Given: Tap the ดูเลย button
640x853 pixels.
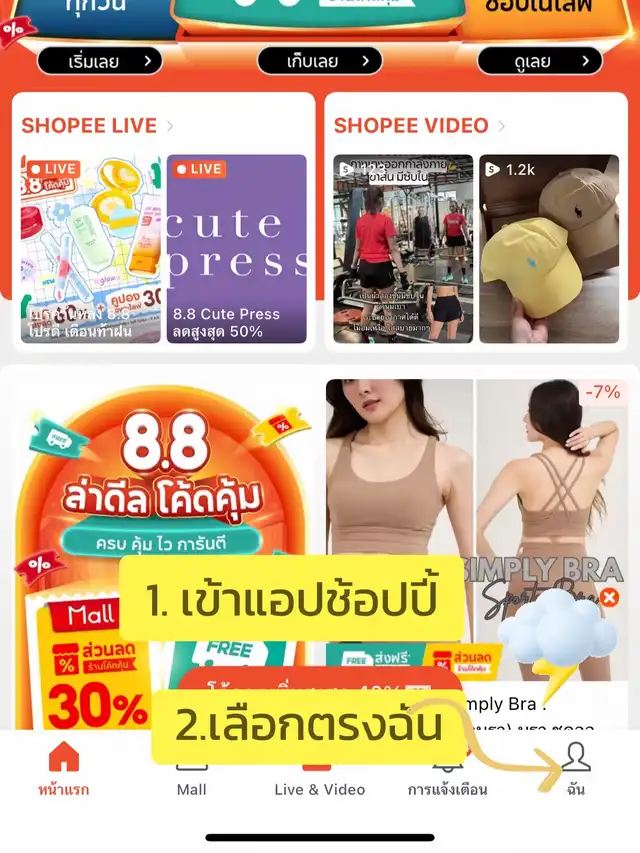Looking at the screenshot, I should pyautogui.click(x=540, y=61).
